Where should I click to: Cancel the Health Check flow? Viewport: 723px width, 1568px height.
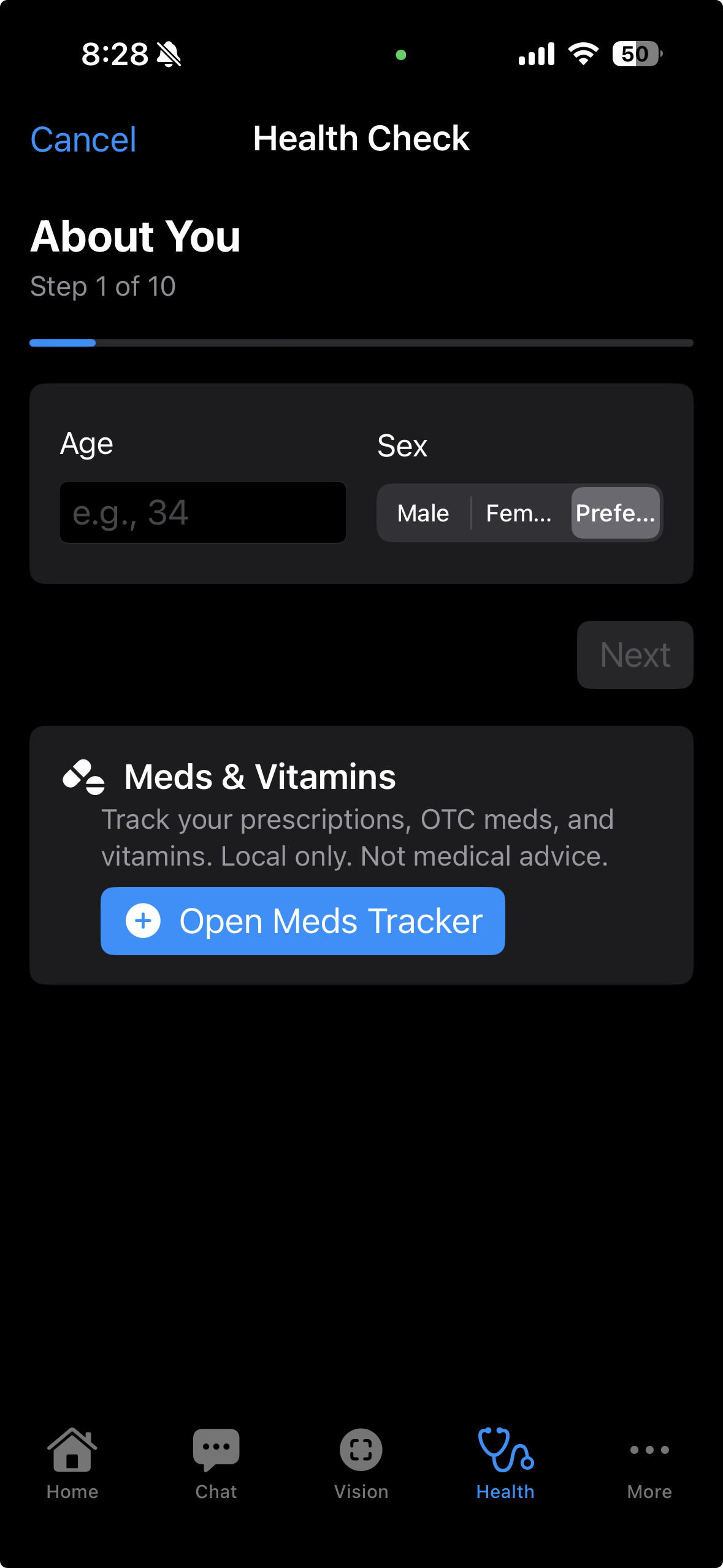coord(83,139)
